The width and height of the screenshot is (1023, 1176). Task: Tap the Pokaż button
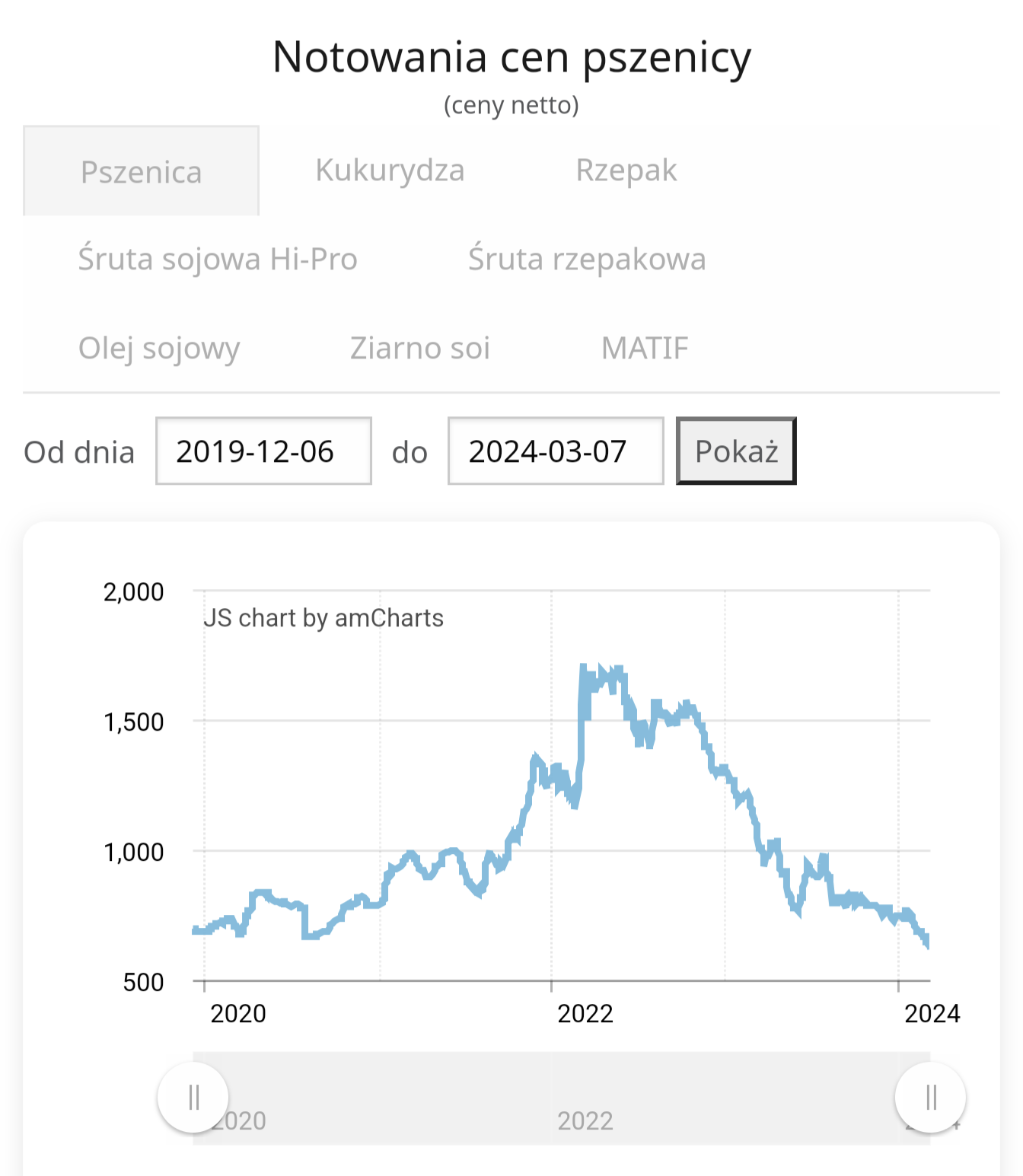736,451
